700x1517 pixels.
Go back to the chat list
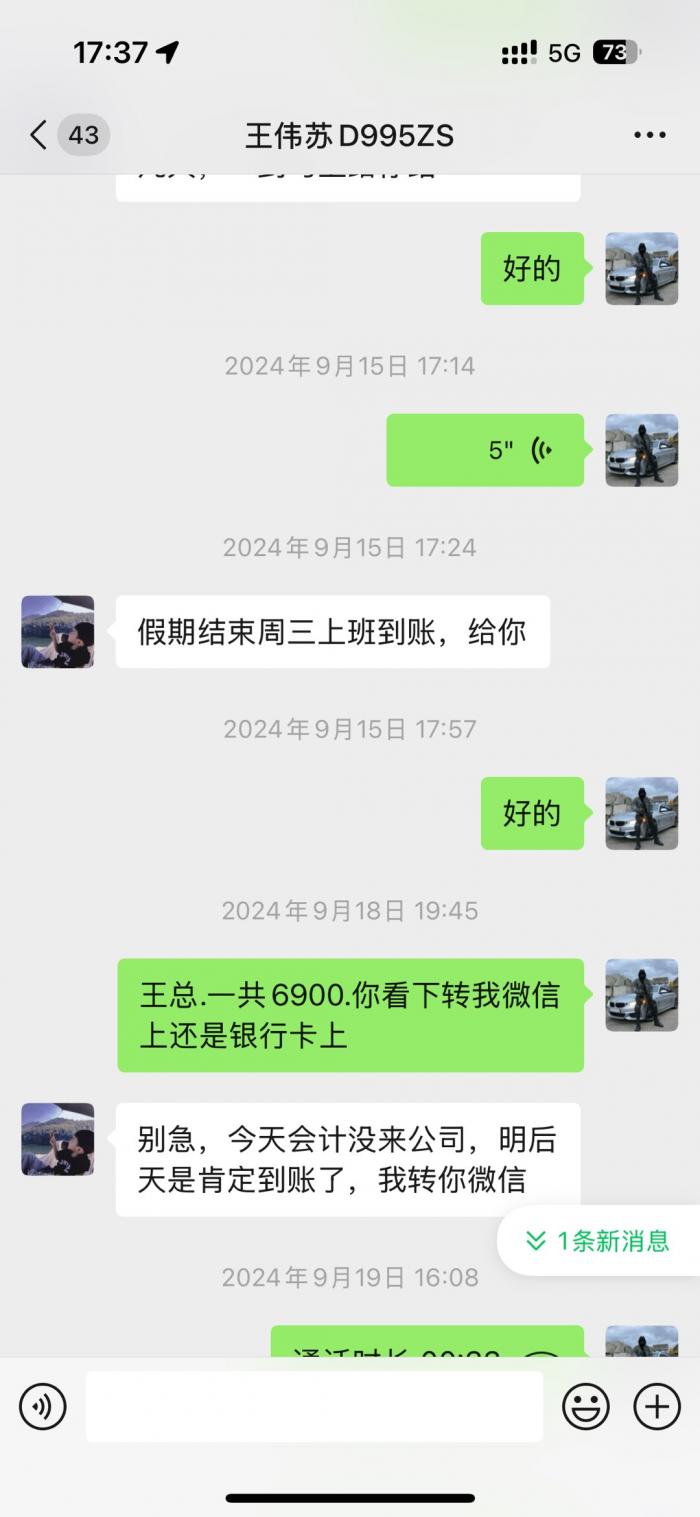click(x=39, y=135)
